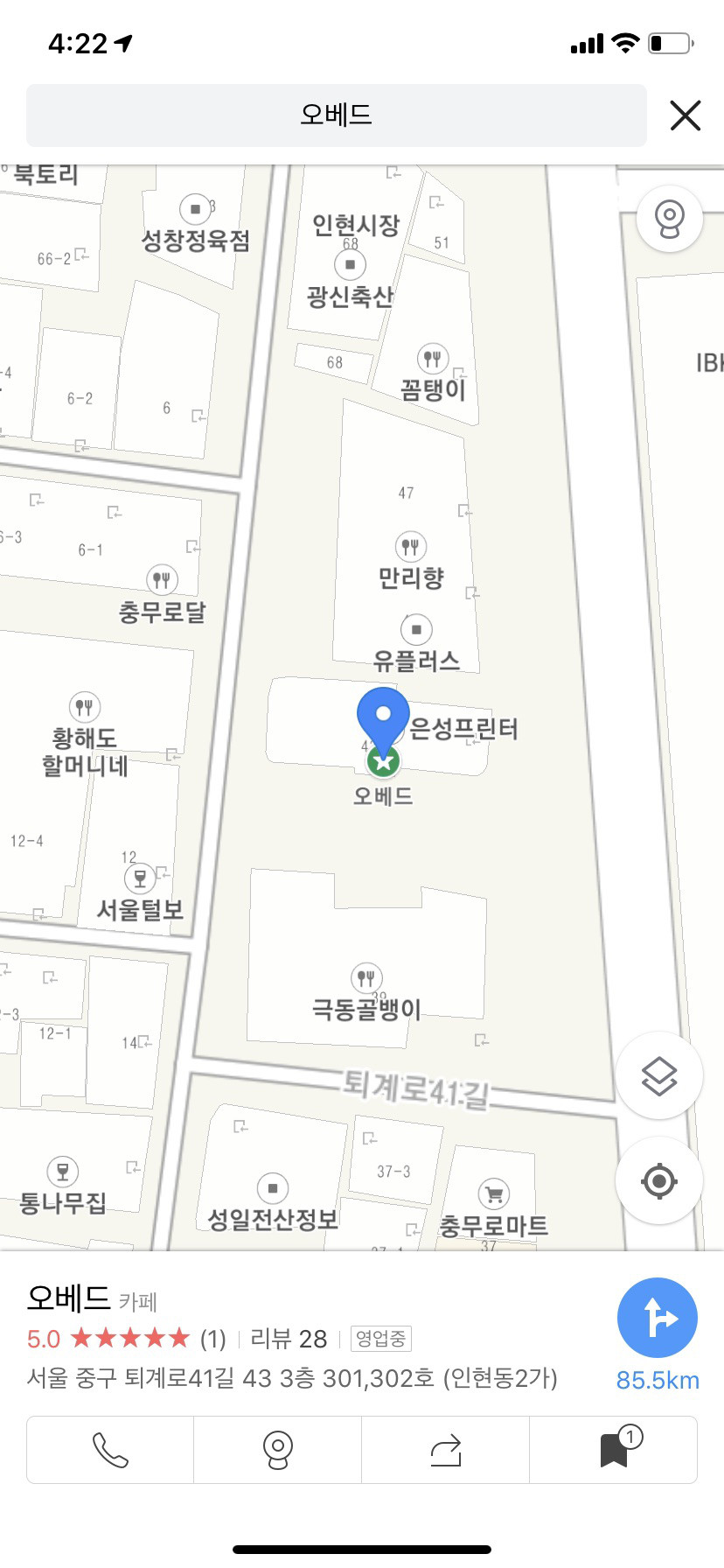The height and width of the screenshot is (1568, 724).
Task: Share the 오베드 place
Action: tap(445, 1450)
